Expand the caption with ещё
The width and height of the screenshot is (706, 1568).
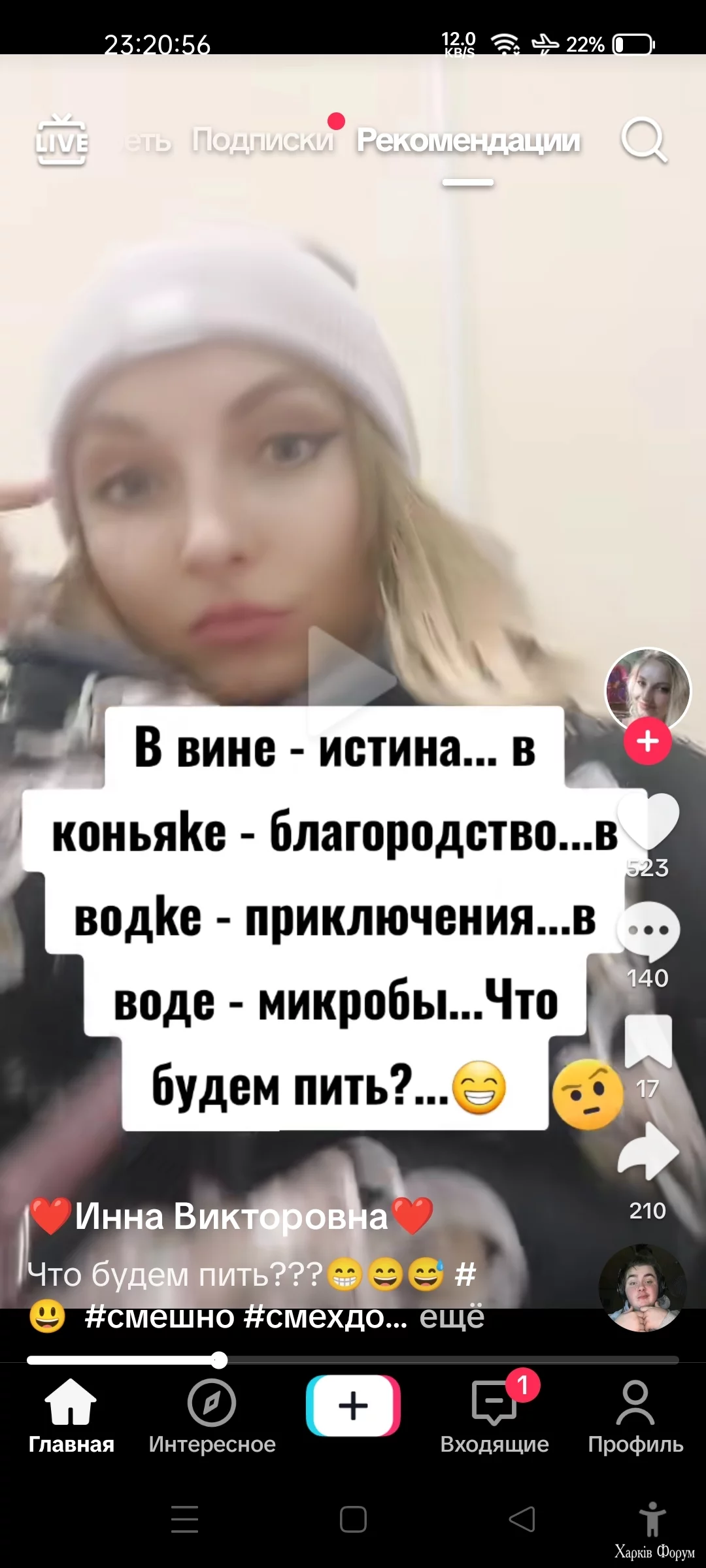coord(452,1316)
